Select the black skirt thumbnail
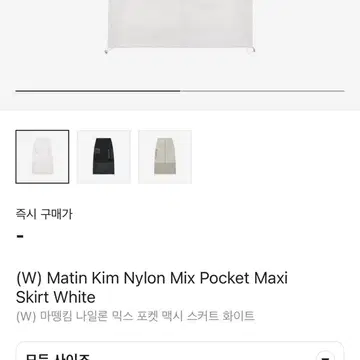This screenshot has height=360, width=360. tap(104, 157)
